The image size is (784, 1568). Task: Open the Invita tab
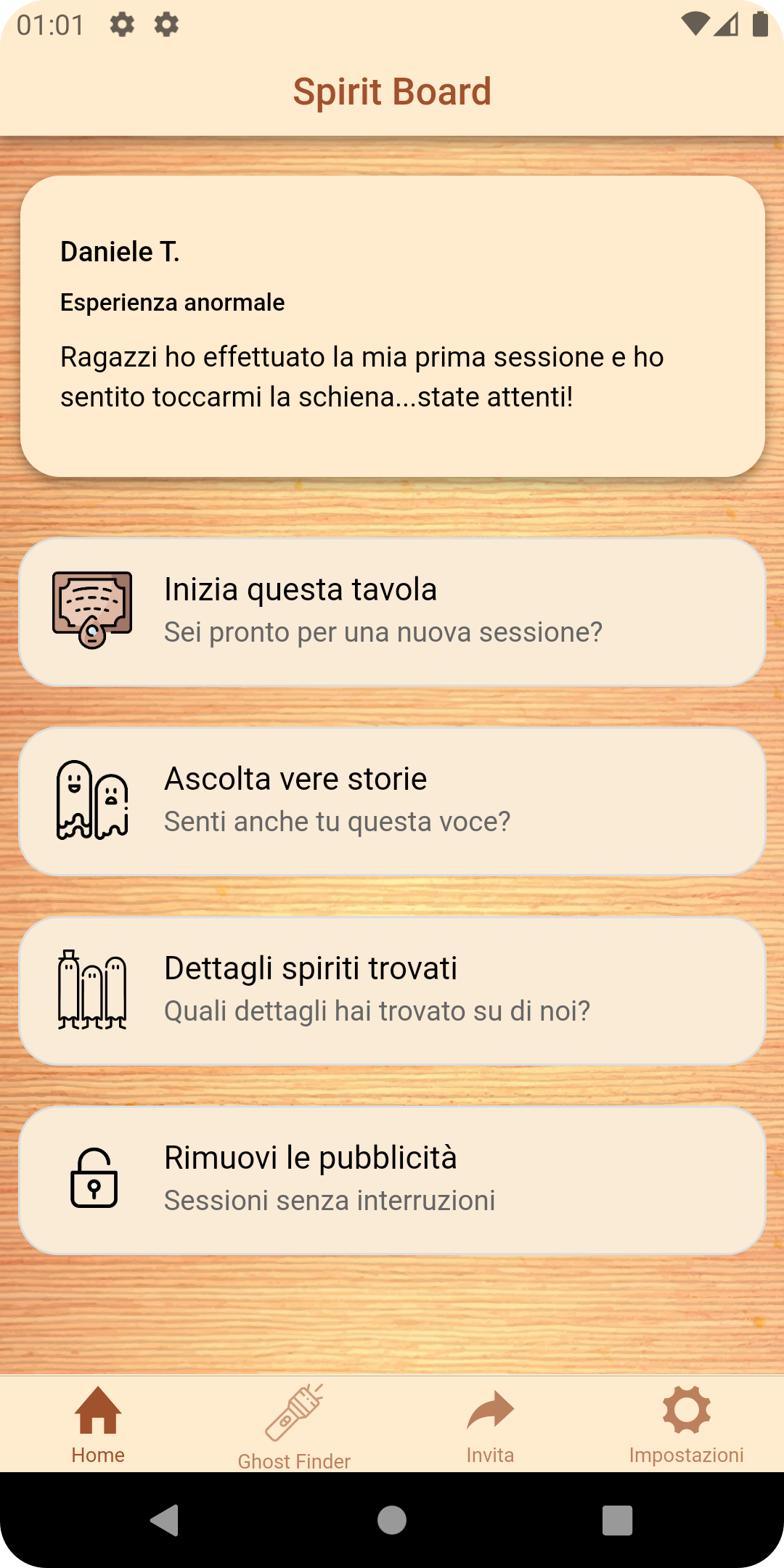490,1424
